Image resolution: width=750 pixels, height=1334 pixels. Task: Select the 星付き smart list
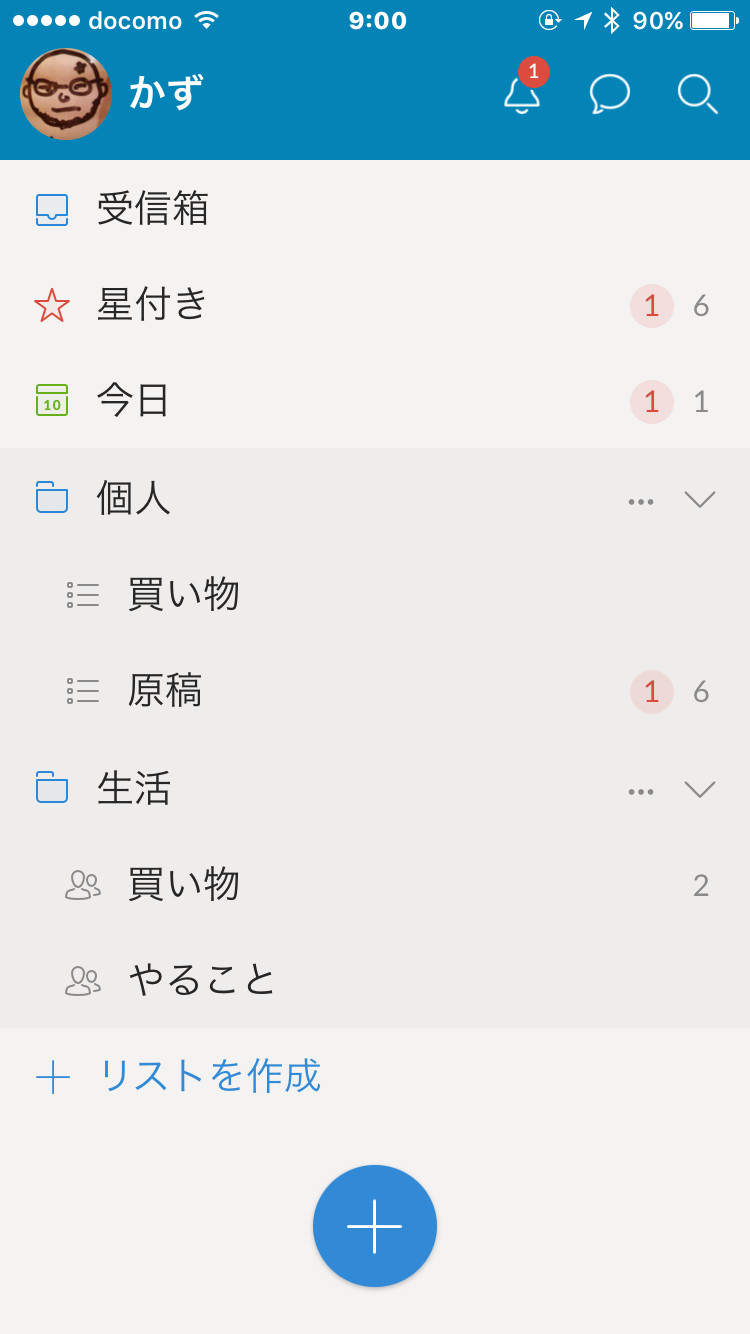pyautogui.click(x=150, y=305)
